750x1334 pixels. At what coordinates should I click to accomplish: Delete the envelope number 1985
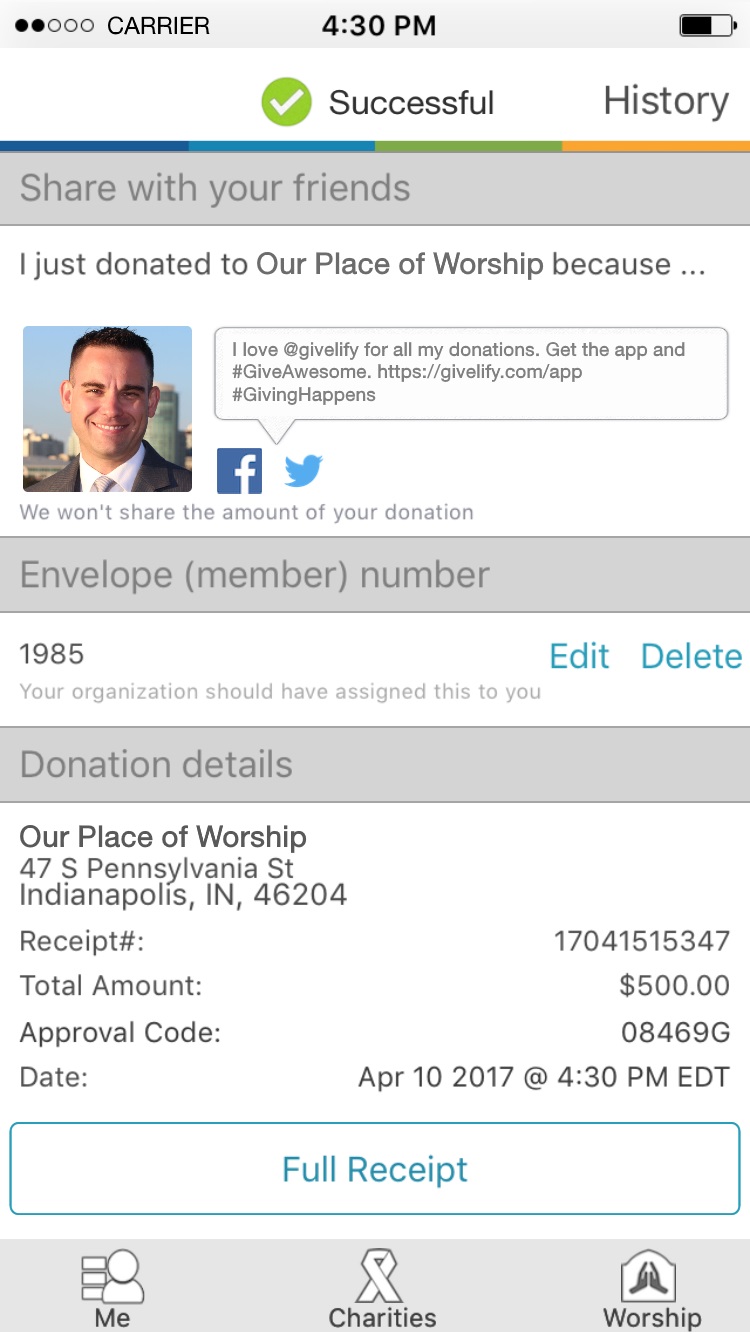(691, 656)
